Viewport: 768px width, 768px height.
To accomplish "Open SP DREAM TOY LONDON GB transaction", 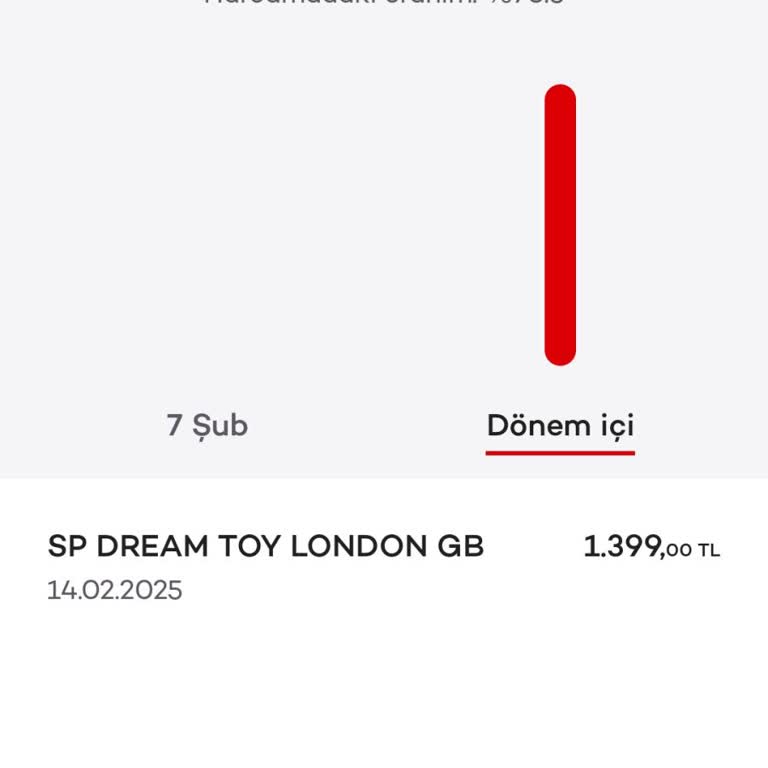I will pyautogui.click(x=383, y=566).
